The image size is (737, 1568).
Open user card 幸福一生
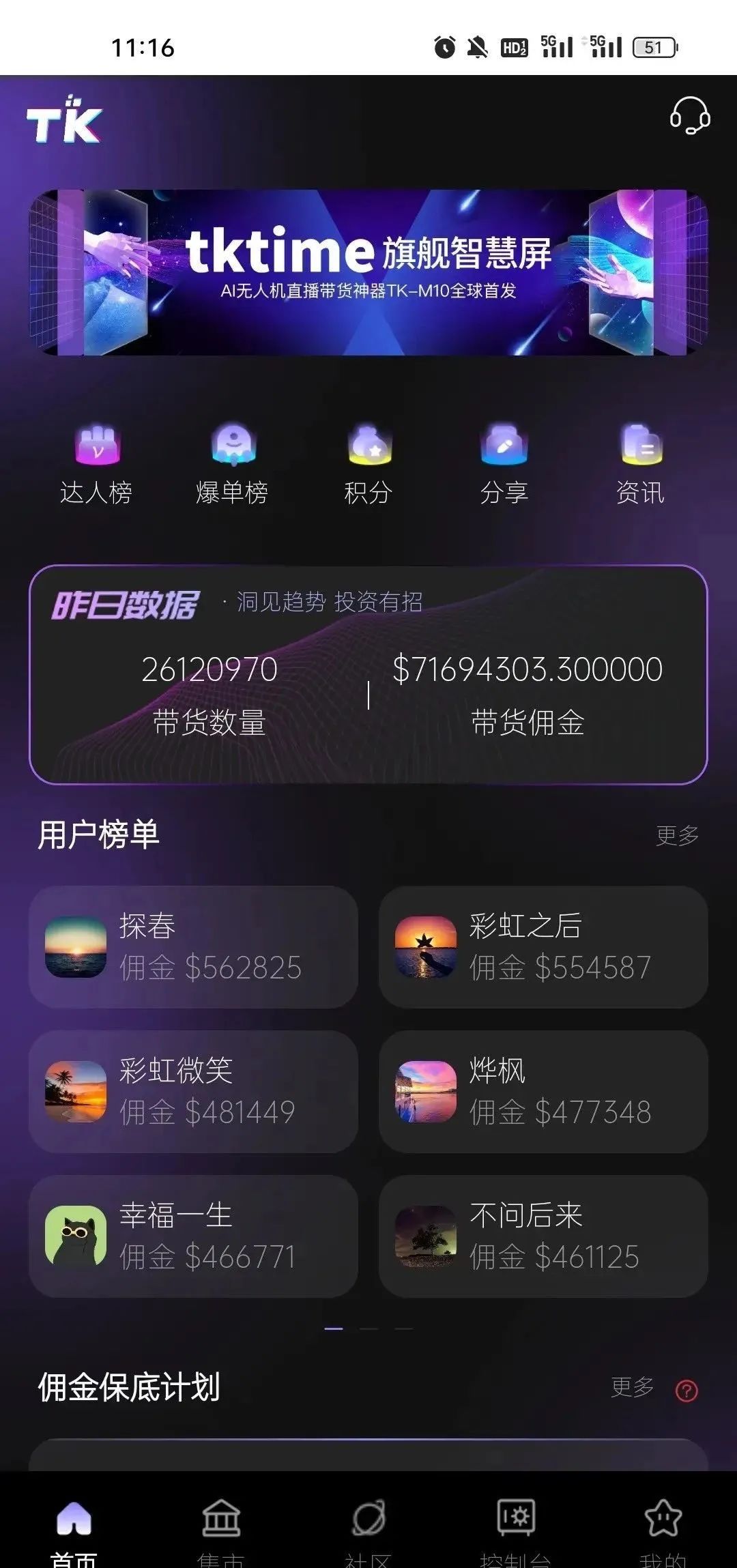193,1236
